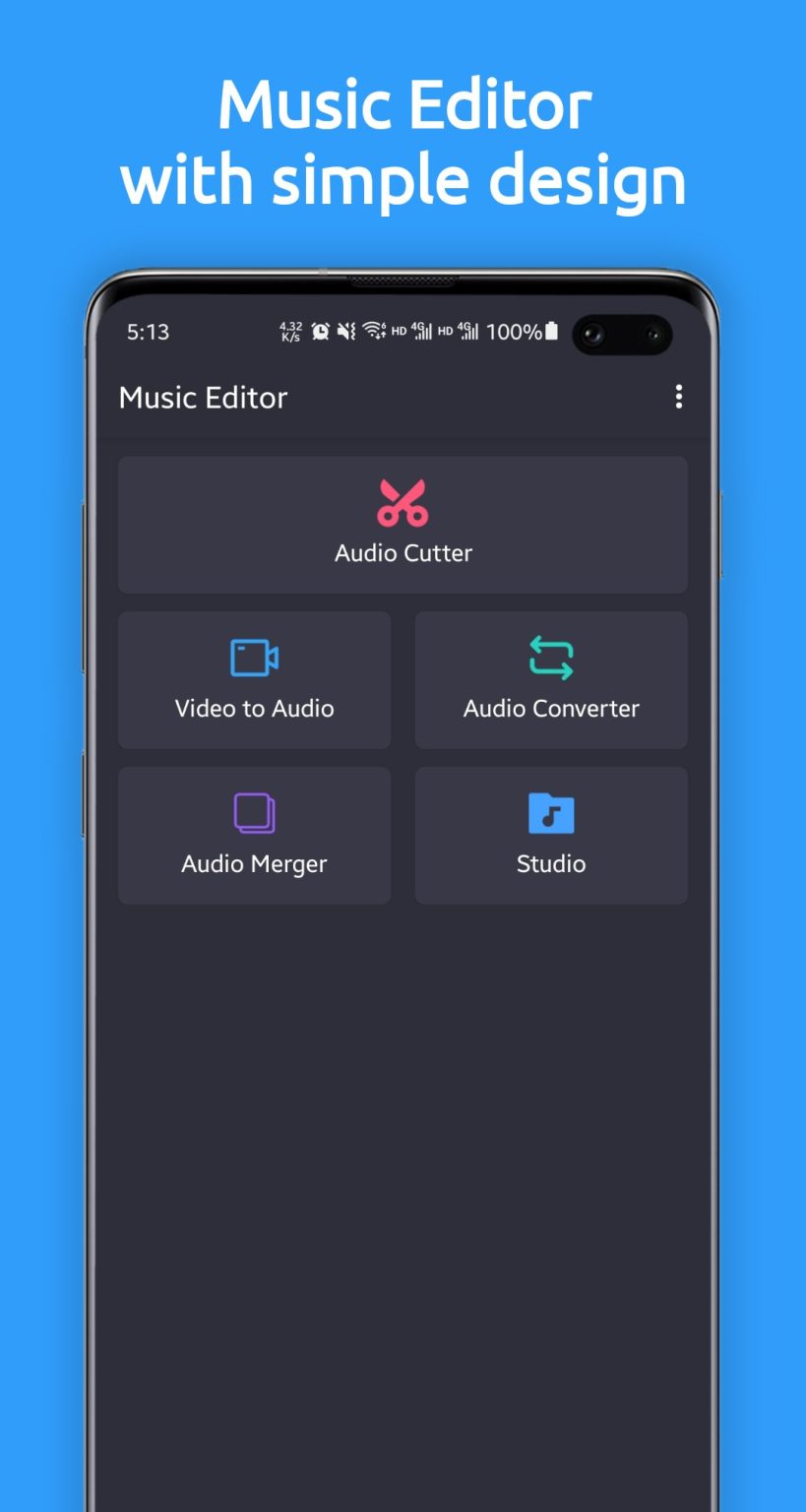Tap the Wi-Fi signal icon in status bar
806x1512 pixels.
[373, 332]
